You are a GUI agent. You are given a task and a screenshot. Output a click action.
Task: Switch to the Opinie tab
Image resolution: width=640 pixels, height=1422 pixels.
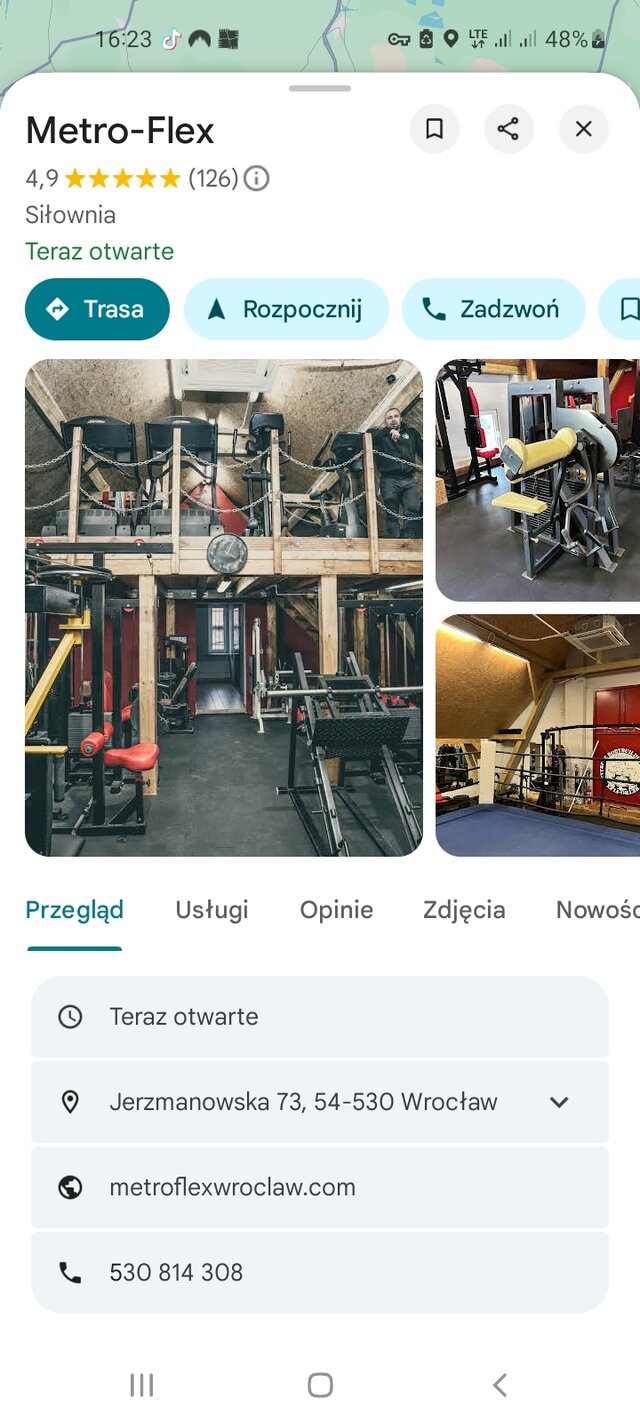click(x=336, y=910)
